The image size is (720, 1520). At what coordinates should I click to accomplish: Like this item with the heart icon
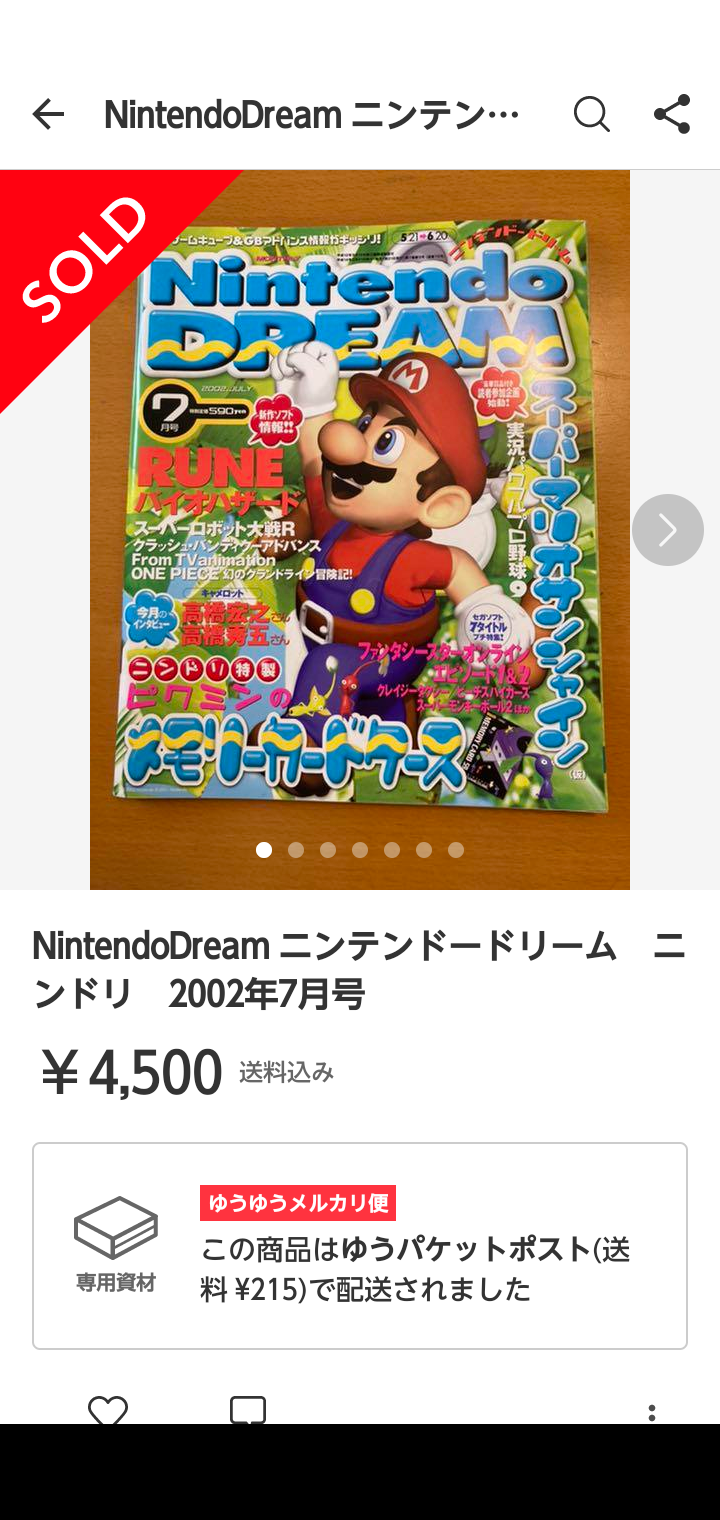tap(108, 1410)
